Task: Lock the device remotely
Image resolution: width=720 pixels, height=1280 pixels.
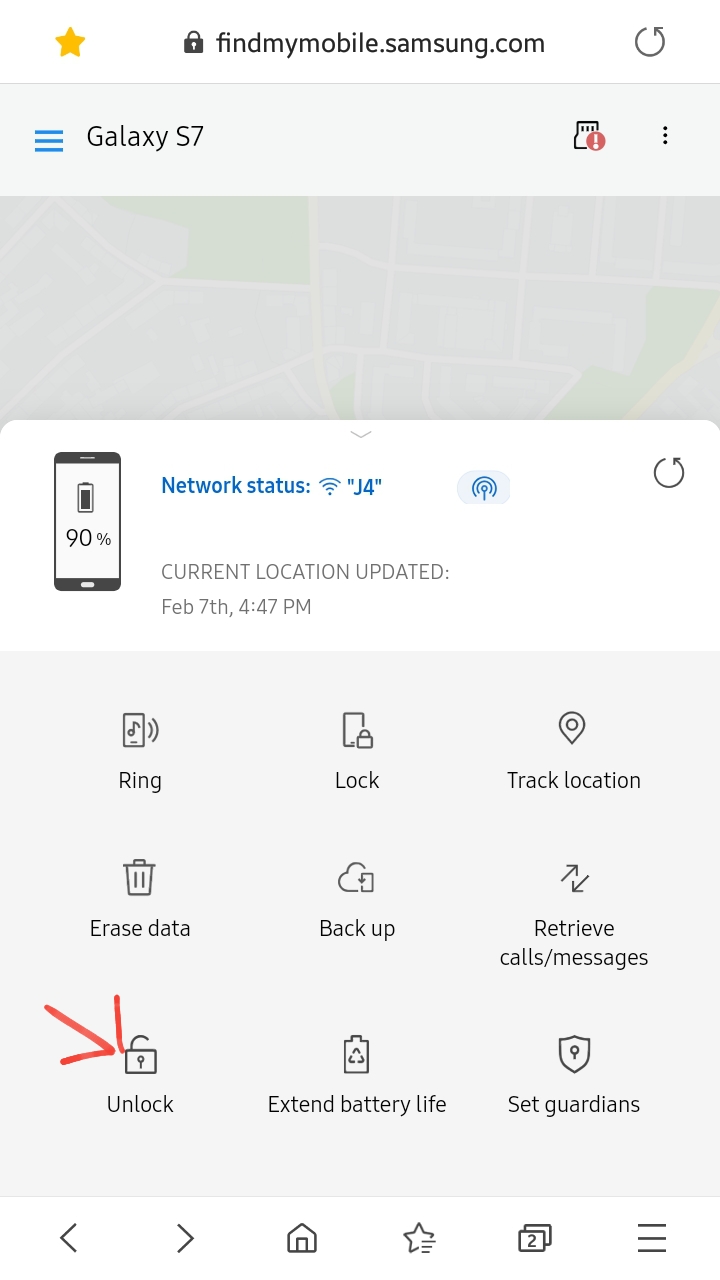Action: tap(357, 750)
